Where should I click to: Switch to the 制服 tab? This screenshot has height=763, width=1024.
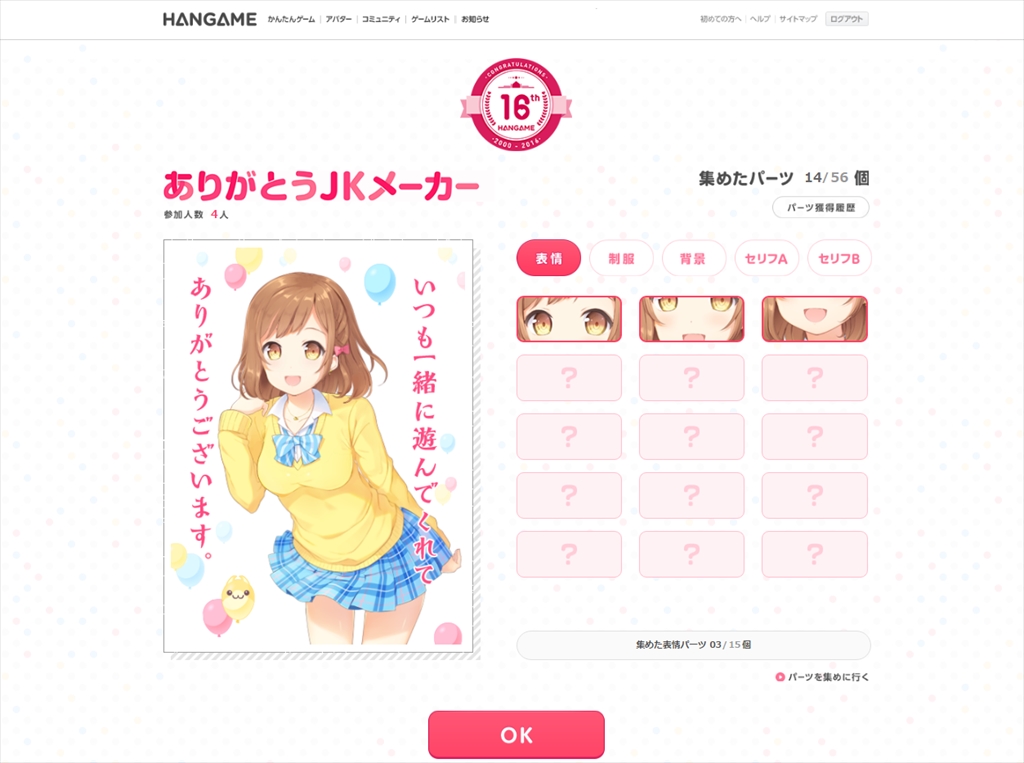(621, 258)
